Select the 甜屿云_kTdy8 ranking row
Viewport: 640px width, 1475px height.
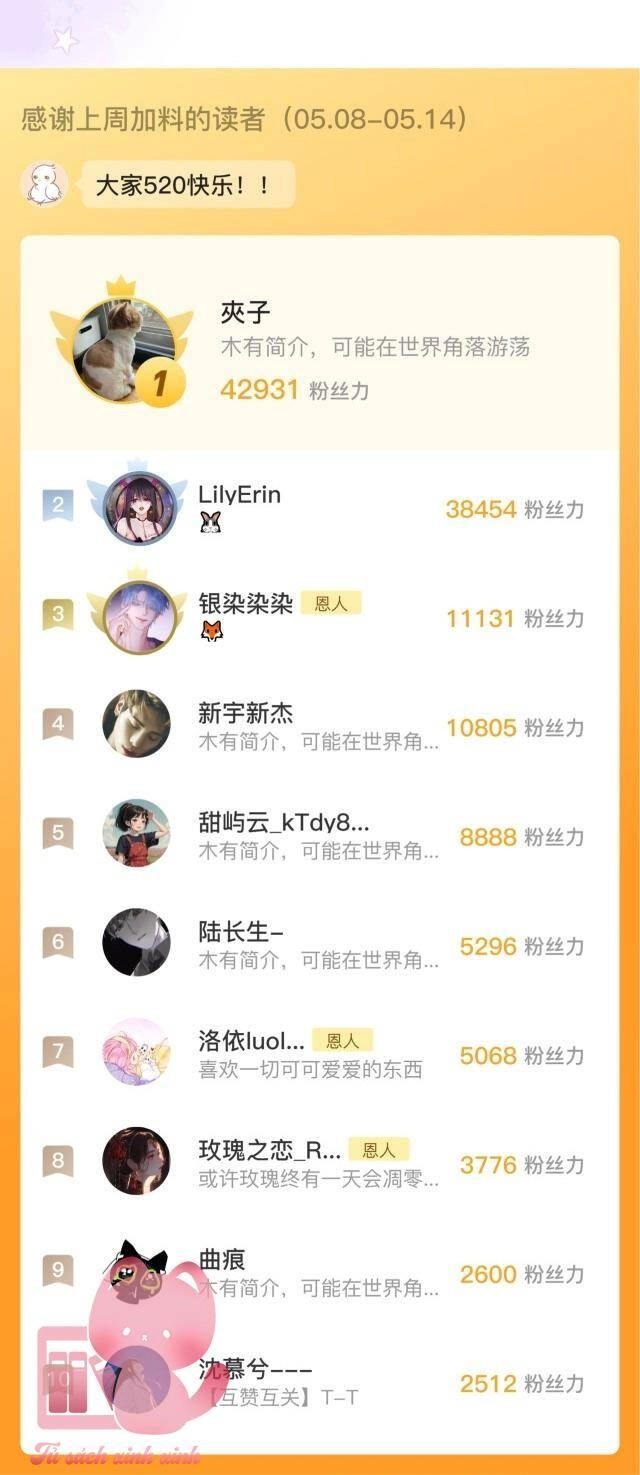(x=284, y=823)
